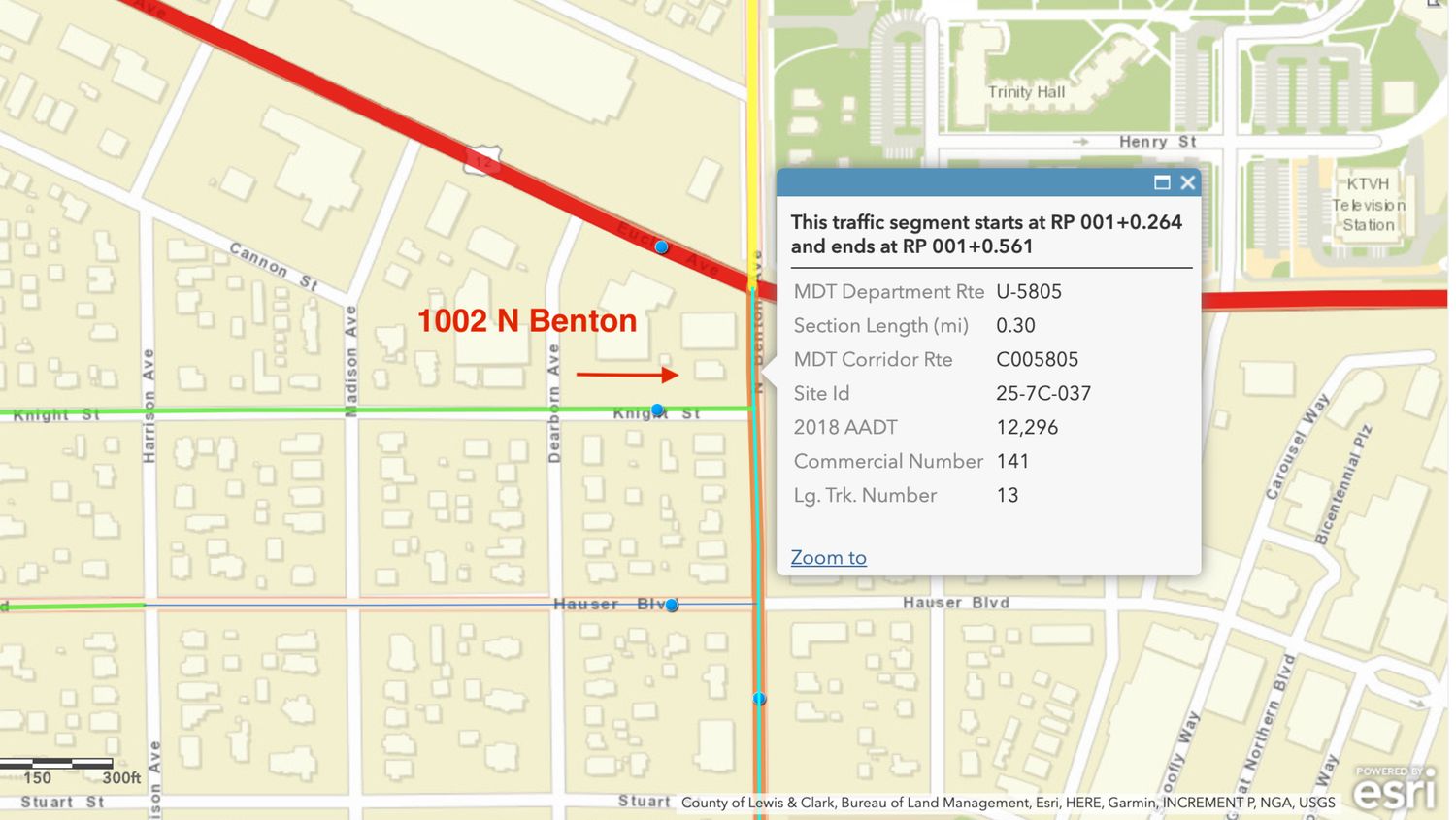1456x820 pixels.
Task: Select the blue traffic point on Euclid Ave
Action: (x=661, y=247)
